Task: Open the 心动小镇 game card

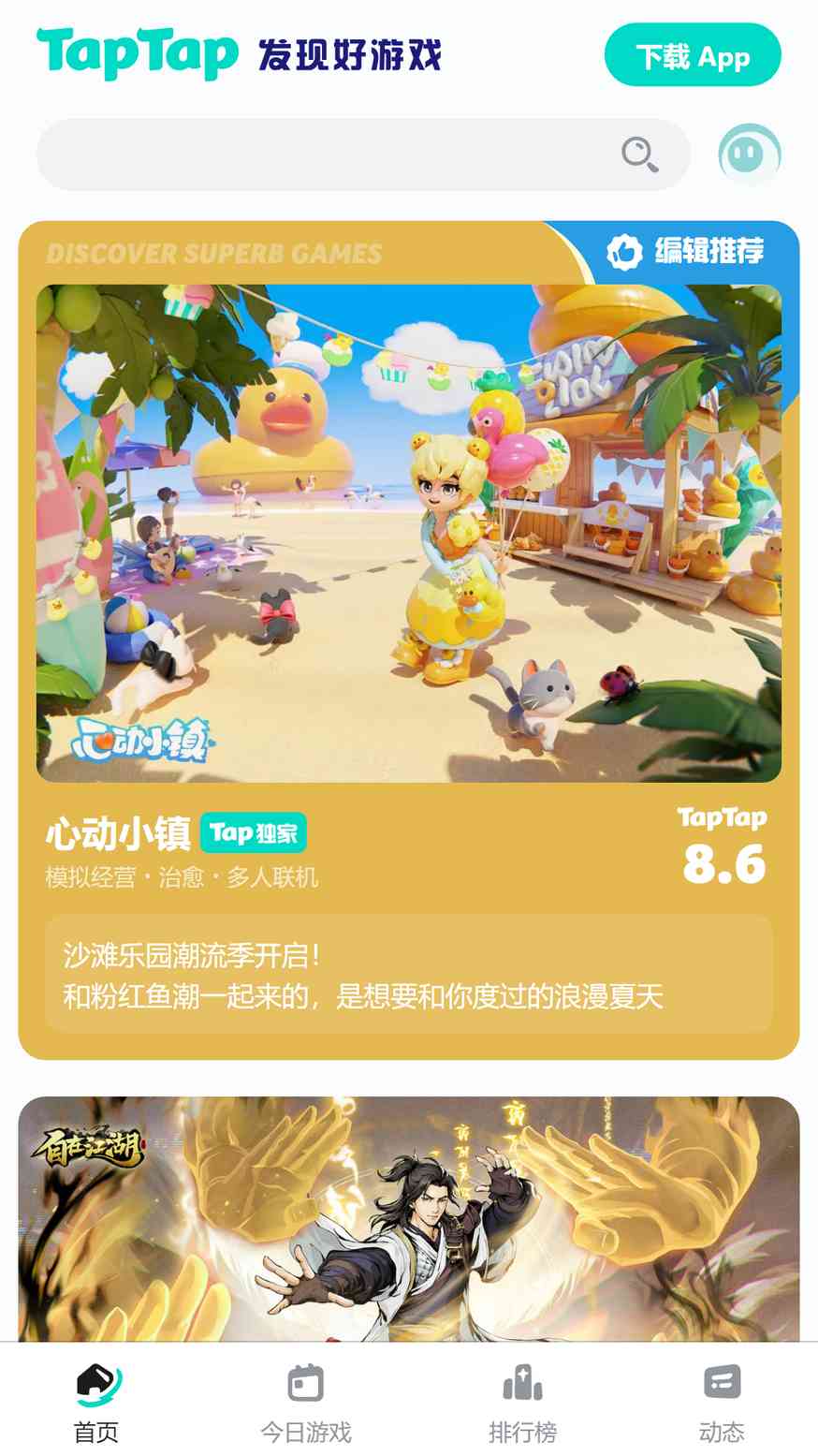Action: click(409, 640)
